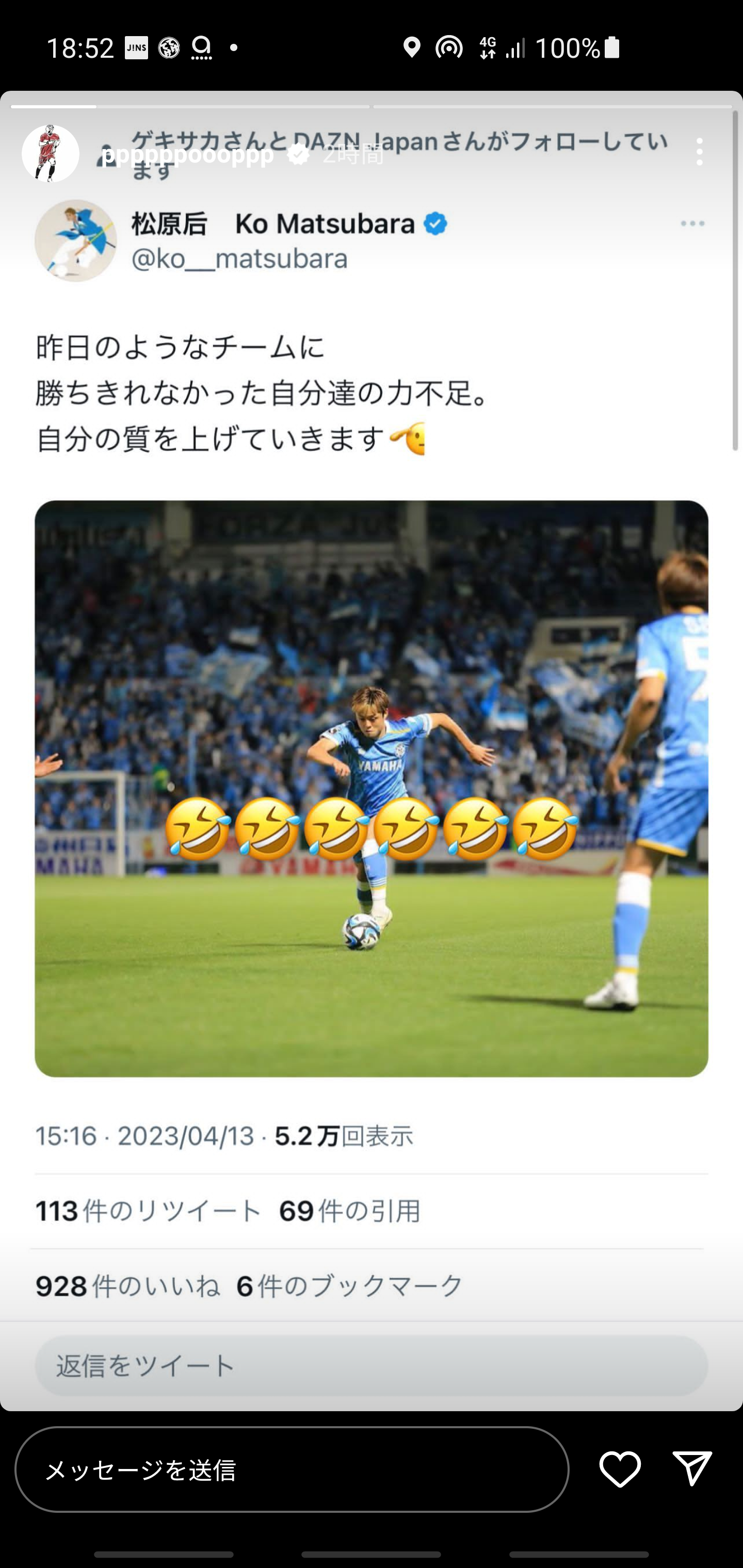
Task: Open the story options menu
Action: coord(699,152)
